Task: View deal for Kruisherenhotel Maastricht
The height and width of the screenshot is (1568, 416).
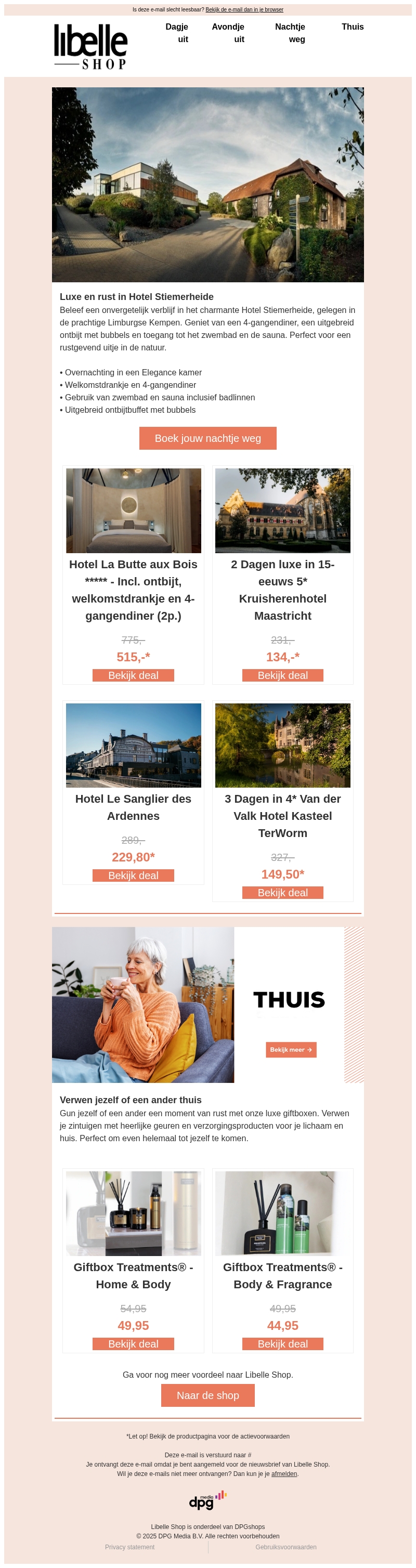Action: 282,675
